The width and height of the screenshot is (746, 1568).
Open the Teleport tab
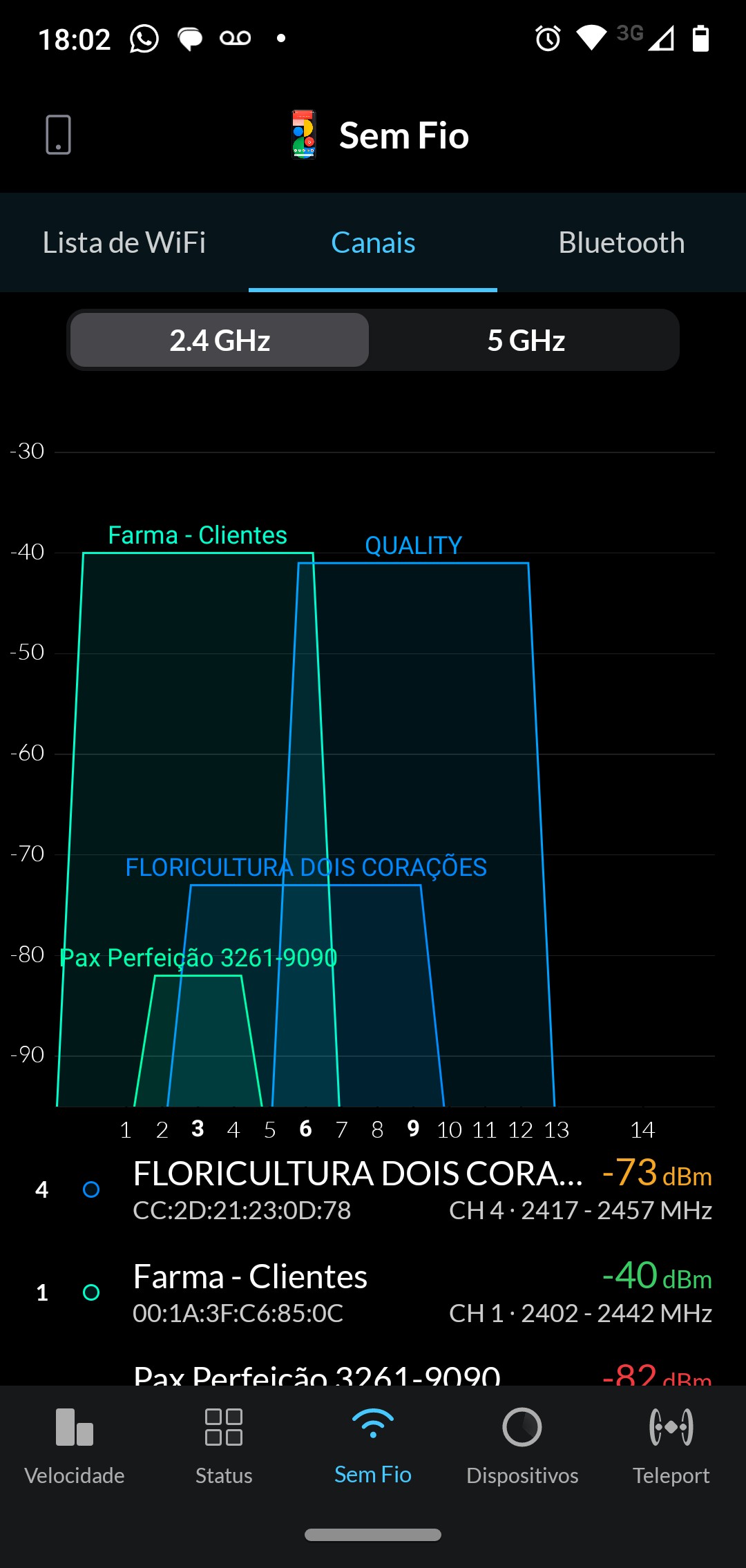[671, 1445]
